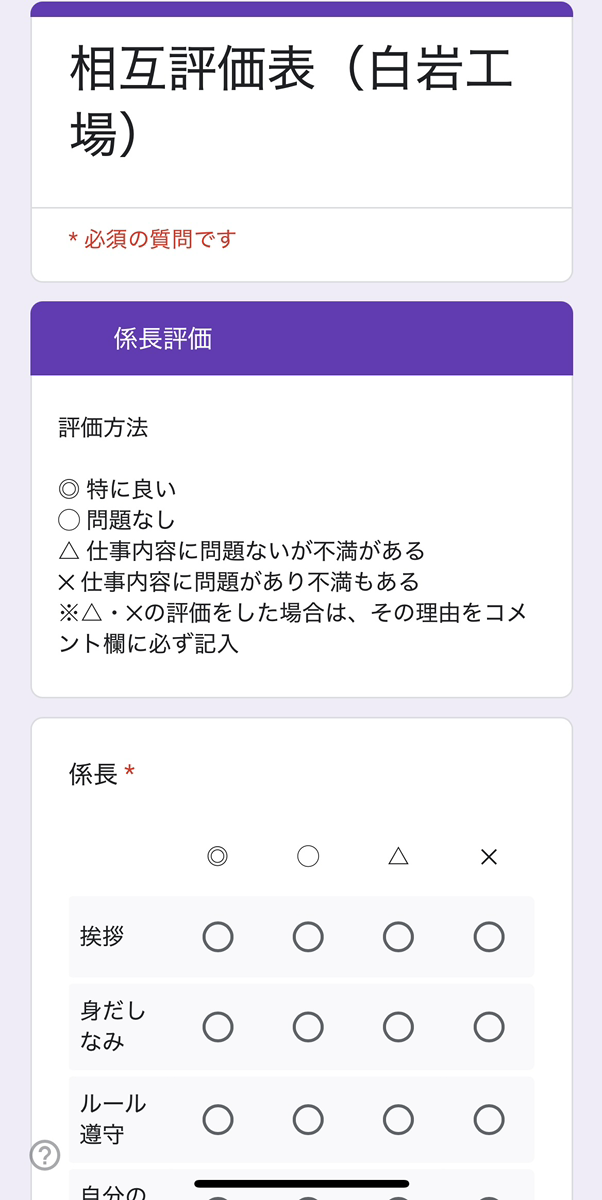Select ○ for 挨拶 row
The image size is (602, 1200).
pos(308,937)
